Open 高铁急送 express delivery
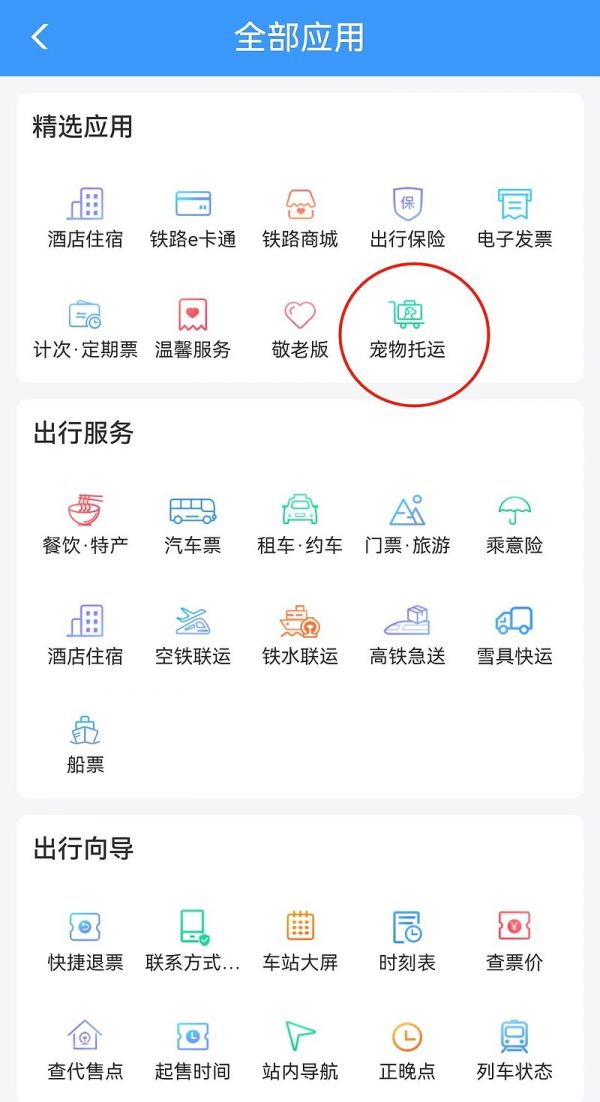Image resolution: width=600 pixels, height=1102 pixels. pyautogui.click(x=407, y=635)
